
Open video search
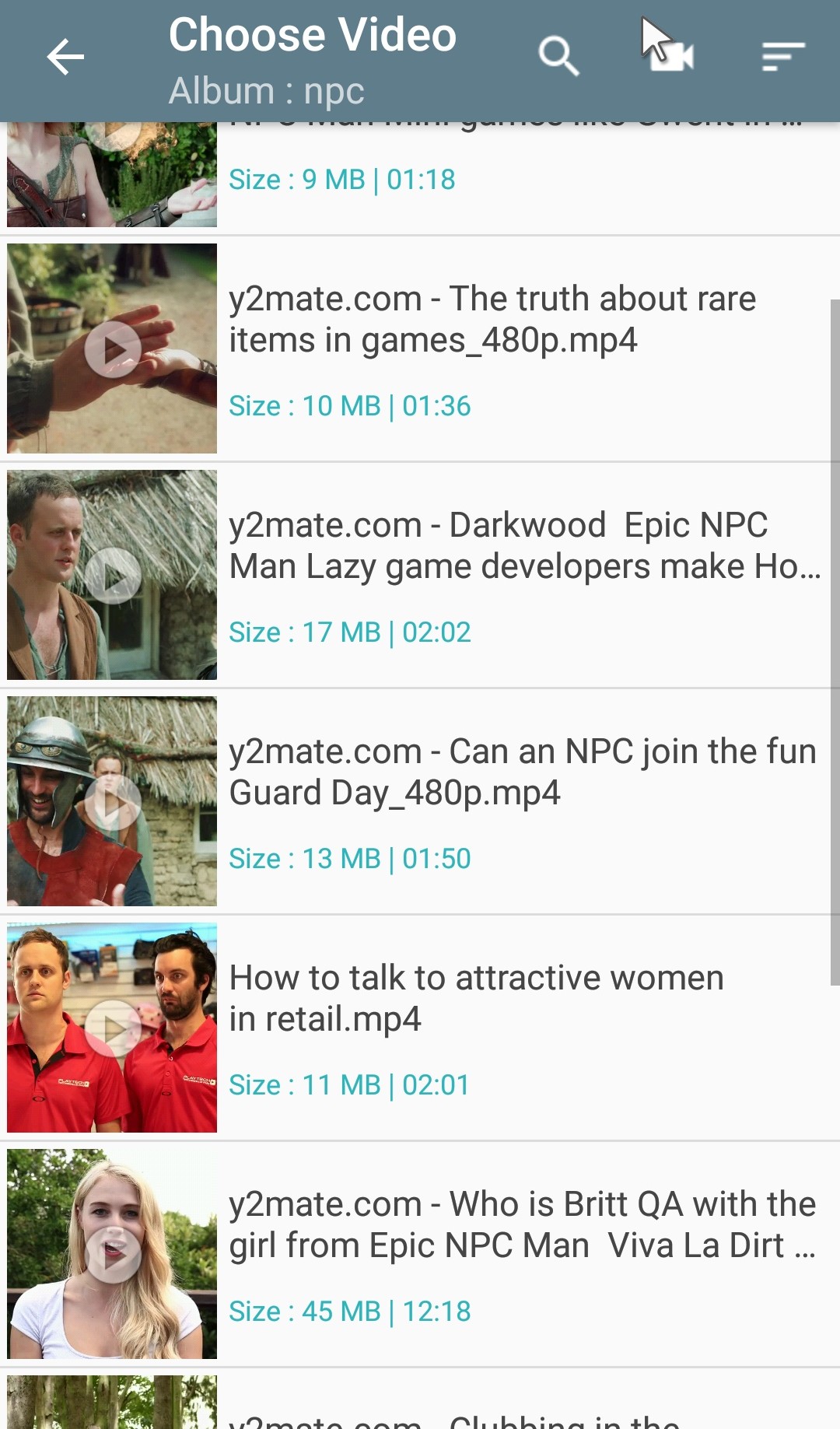click(558, 57)
